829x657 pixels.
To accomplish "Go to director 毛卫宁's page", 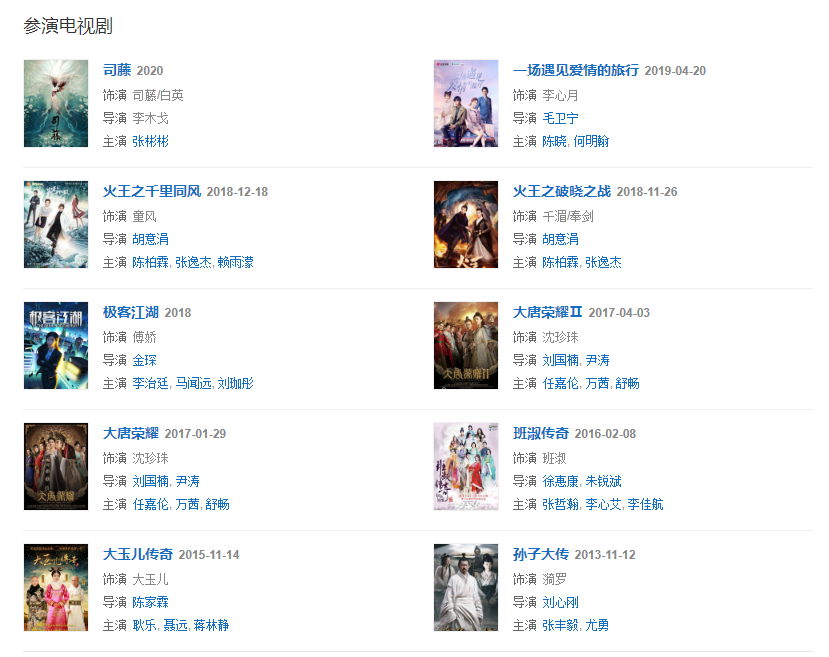I will [x=560, y=118].
